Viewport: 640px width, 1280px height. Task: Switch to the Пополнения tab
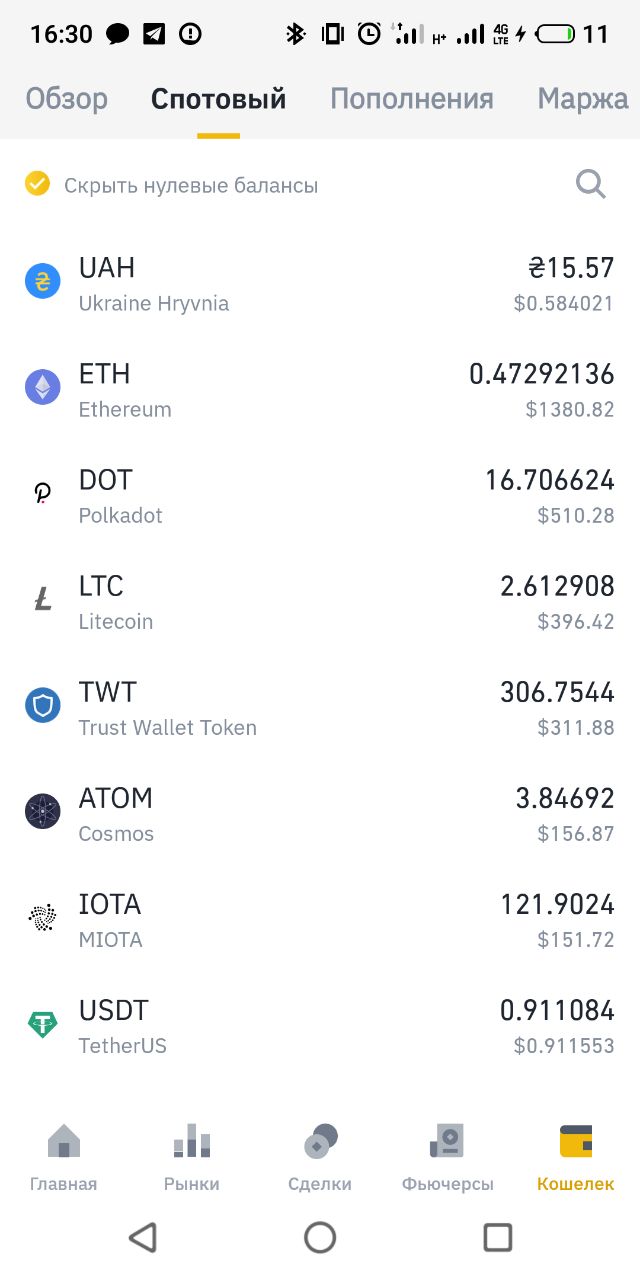(412, 99)
